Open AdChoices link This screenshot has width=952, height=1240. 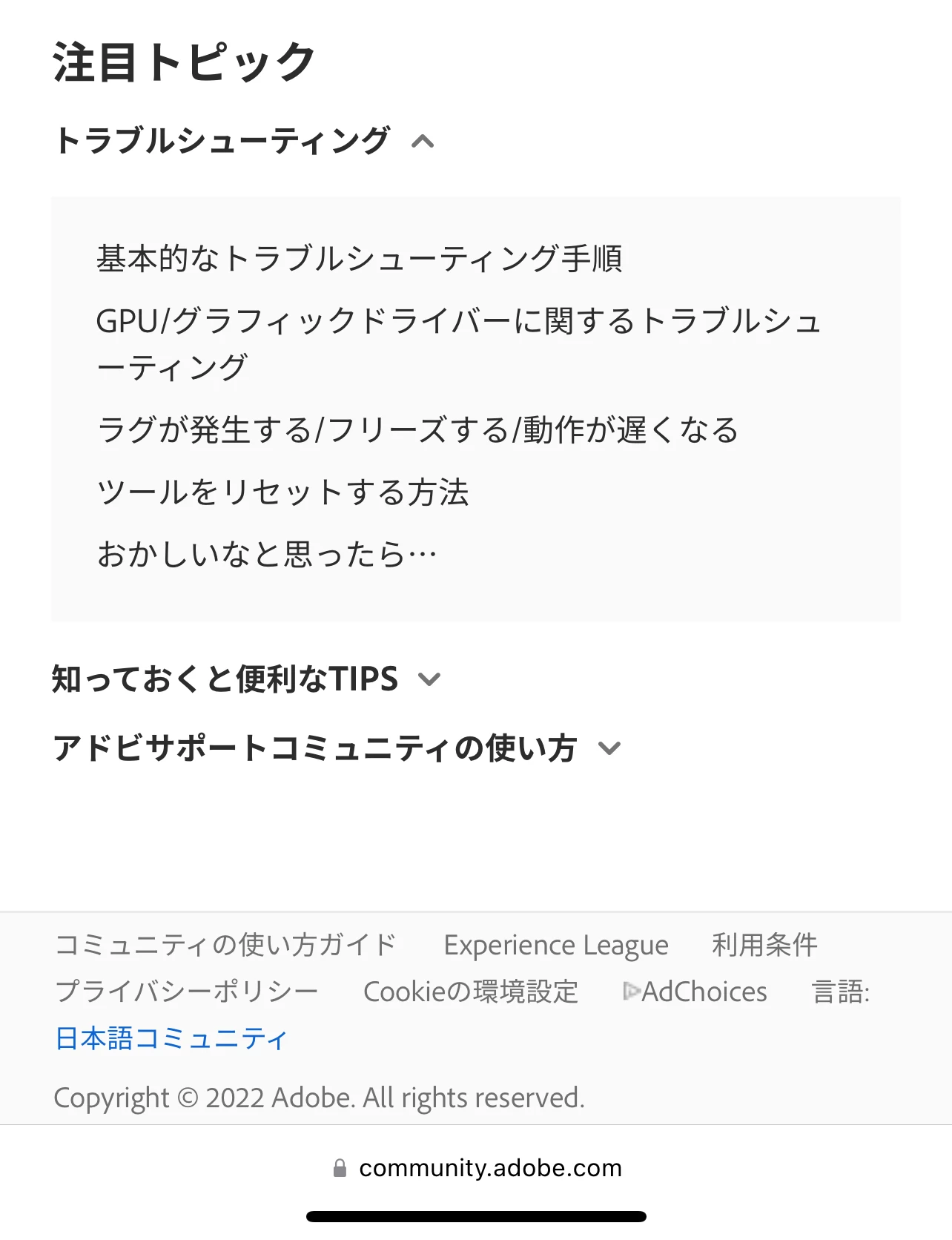click(x=695, y=992)
